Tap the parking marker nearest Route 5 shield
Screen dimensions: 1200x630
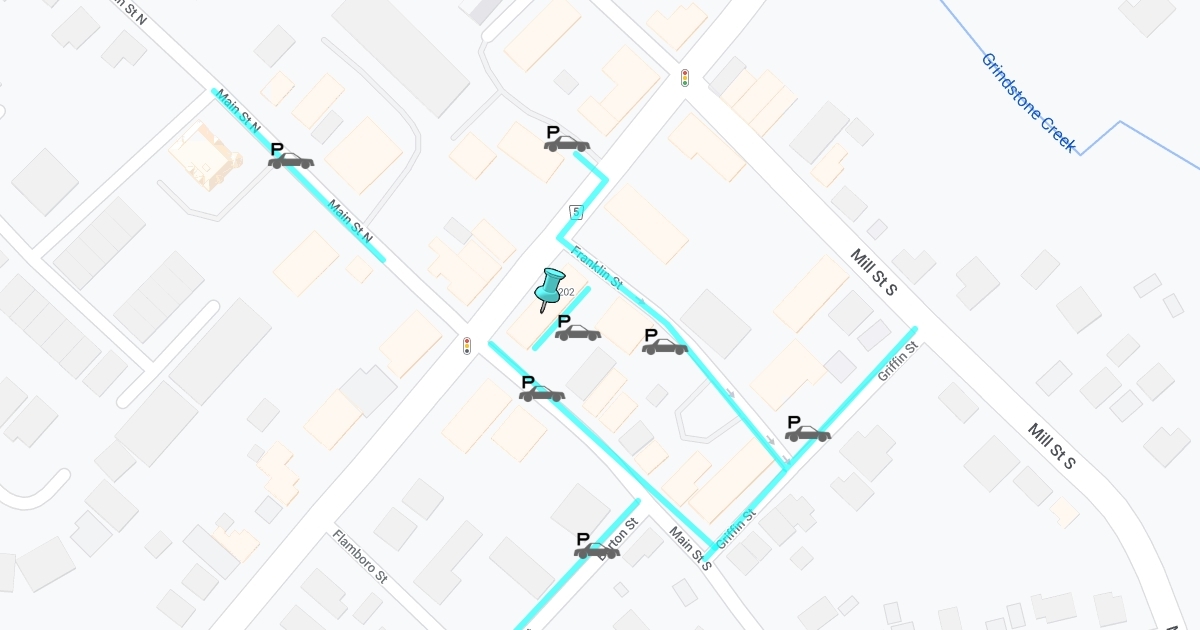click(x=566, y=139)
